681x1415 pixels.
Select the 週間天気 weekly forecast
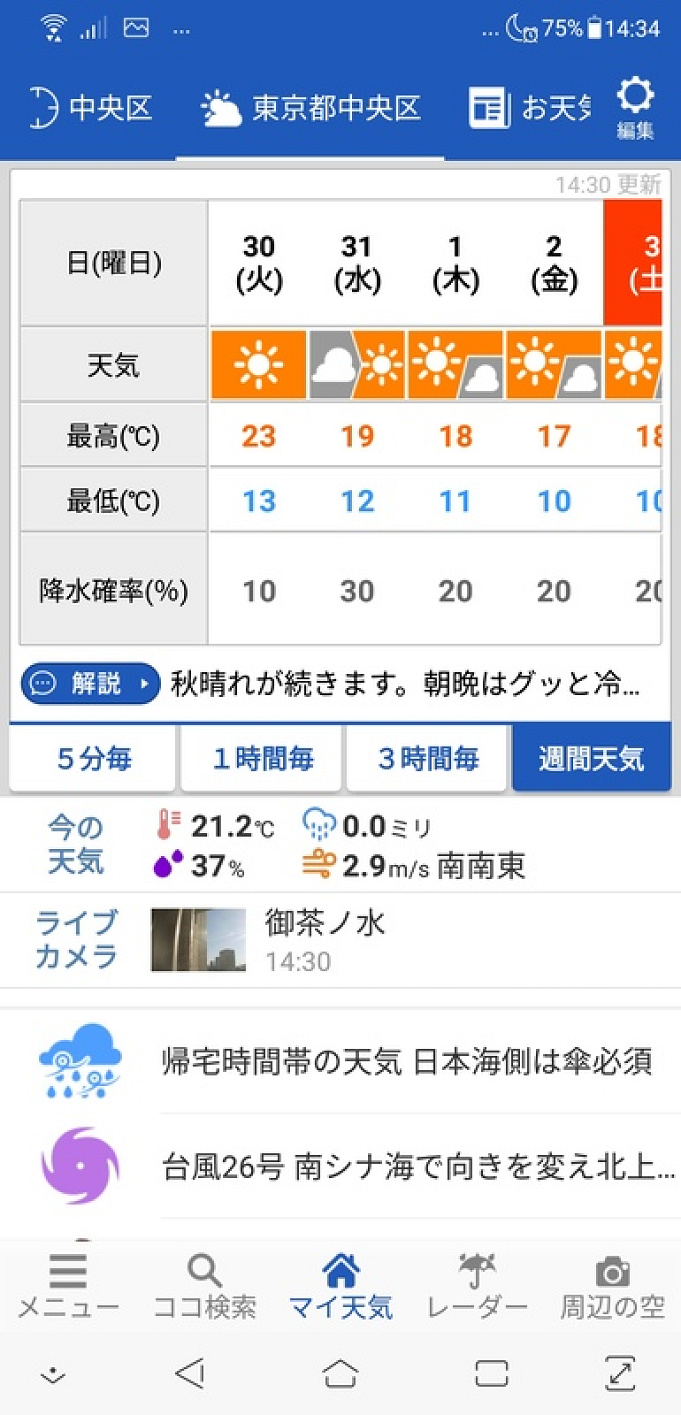coord(591,759)
